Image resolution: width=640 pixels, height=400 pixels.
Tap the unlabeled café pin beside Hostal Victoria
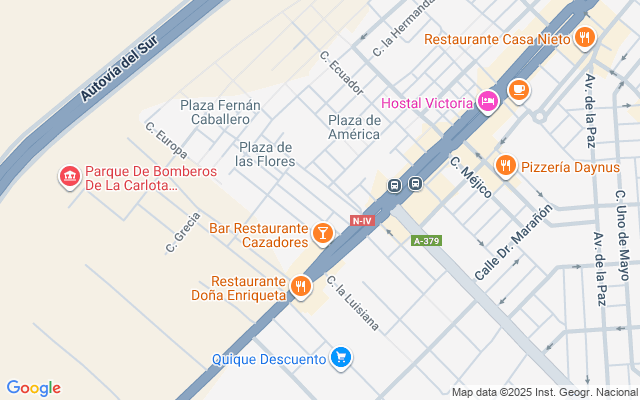[518, 90]
